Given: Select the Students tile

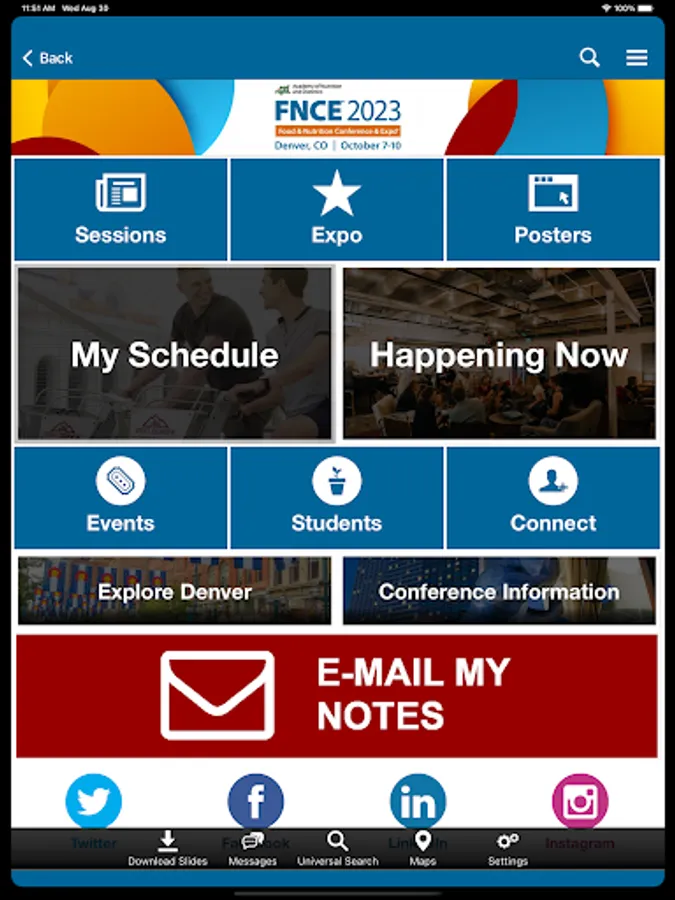Looking at the screenshot, I should pos(336,497).
